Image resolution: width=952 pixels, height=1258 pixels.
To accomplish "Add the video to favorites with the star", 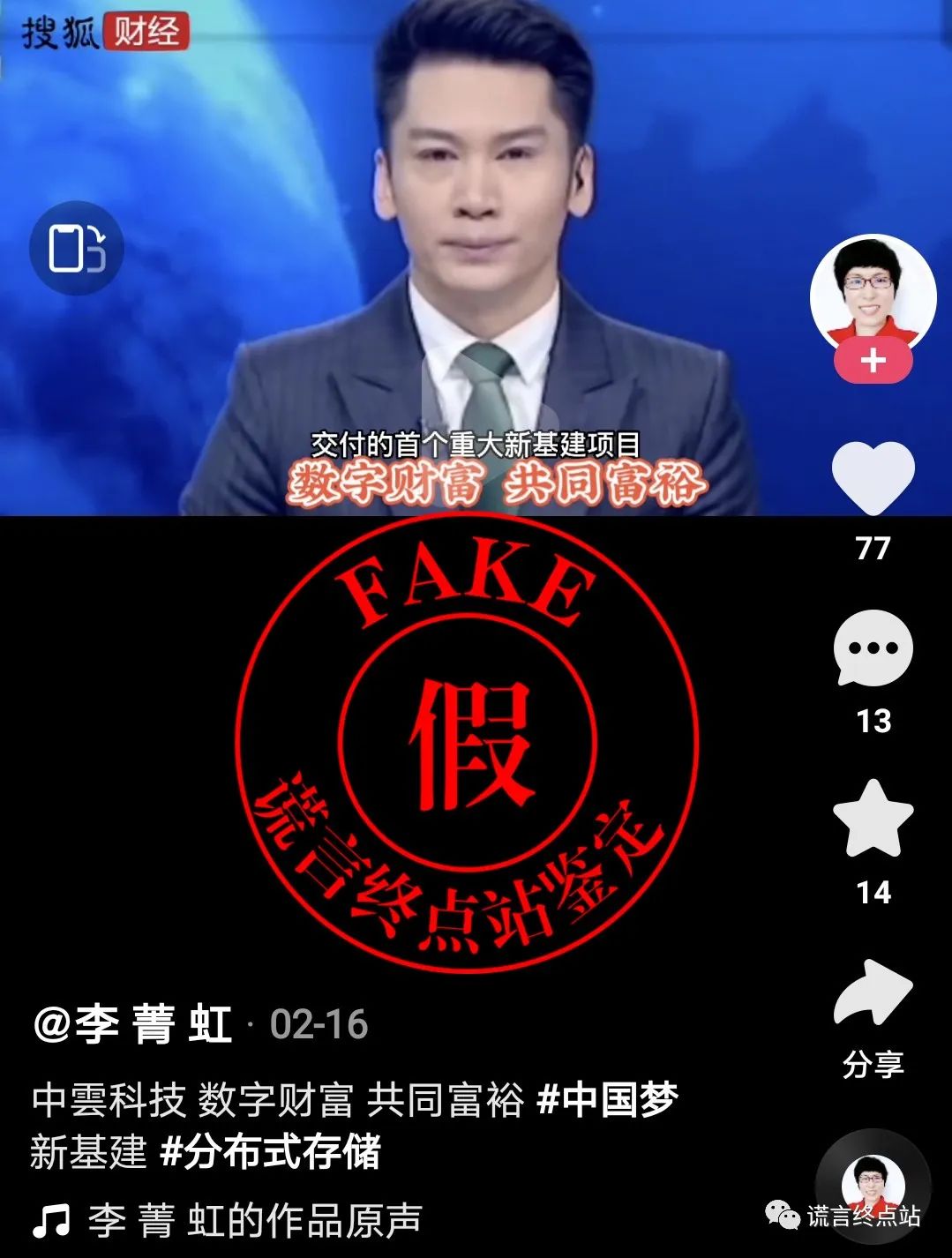I will 873,820.
